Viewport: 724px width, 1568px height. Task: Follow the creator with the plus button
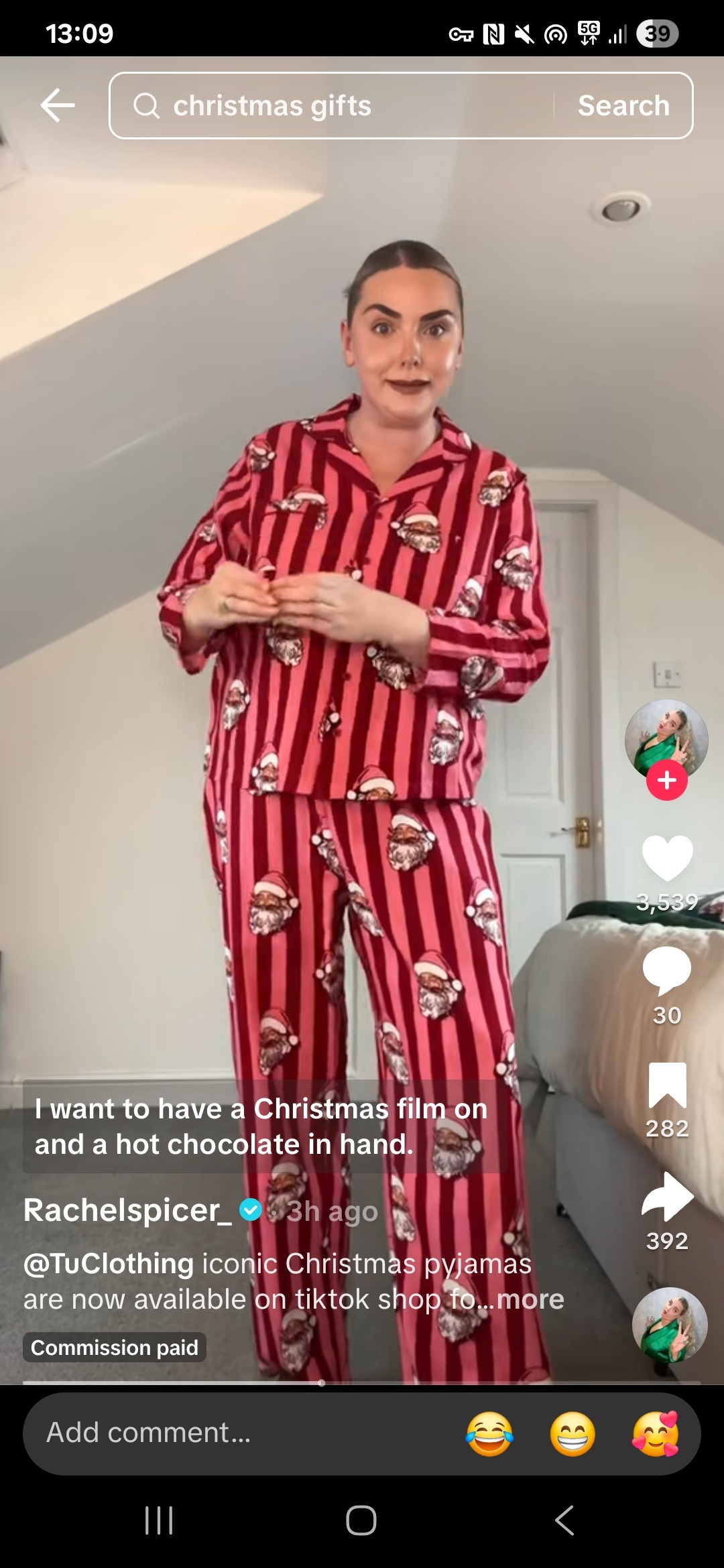pyautogui.click(x=667, y=781)
